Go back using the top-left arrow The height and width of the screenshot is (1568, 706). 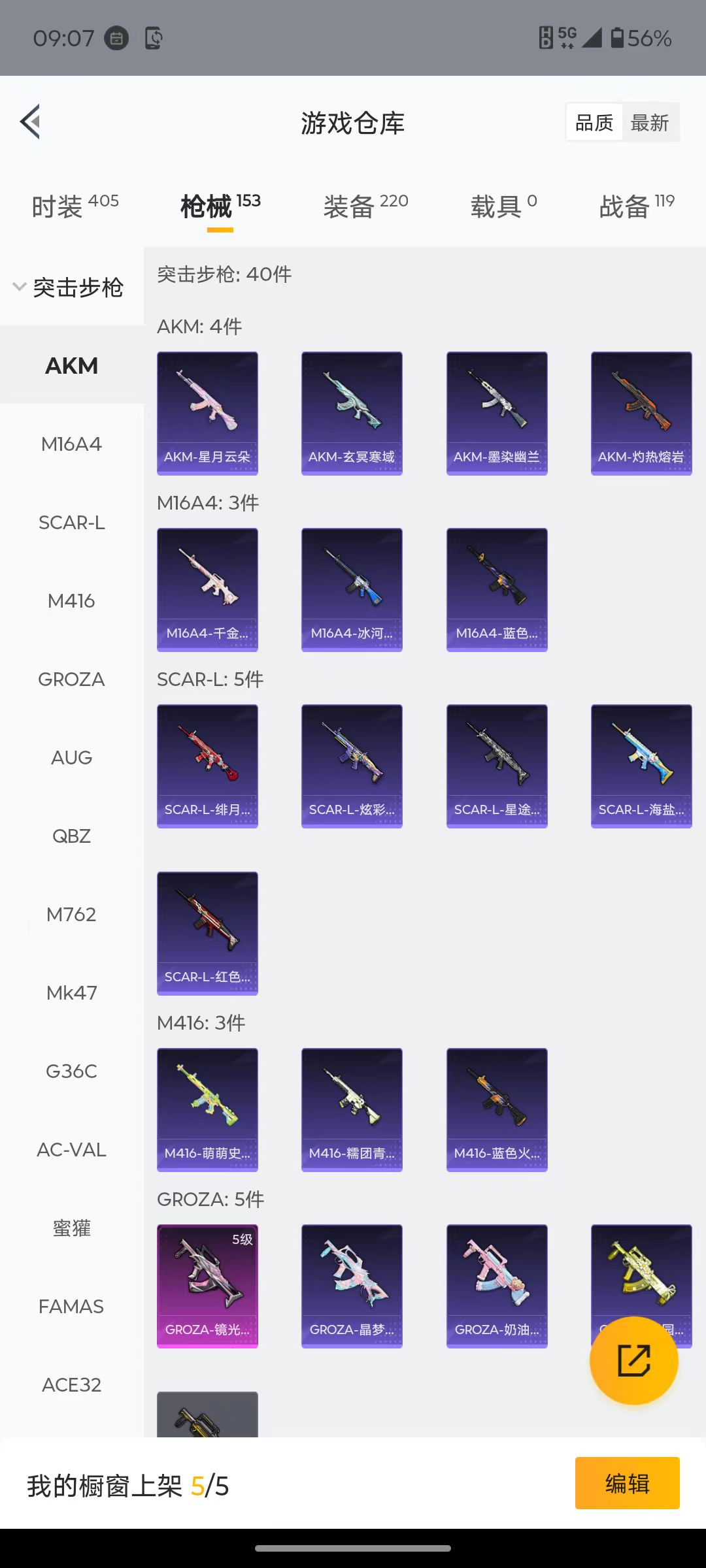pos(30,122)
